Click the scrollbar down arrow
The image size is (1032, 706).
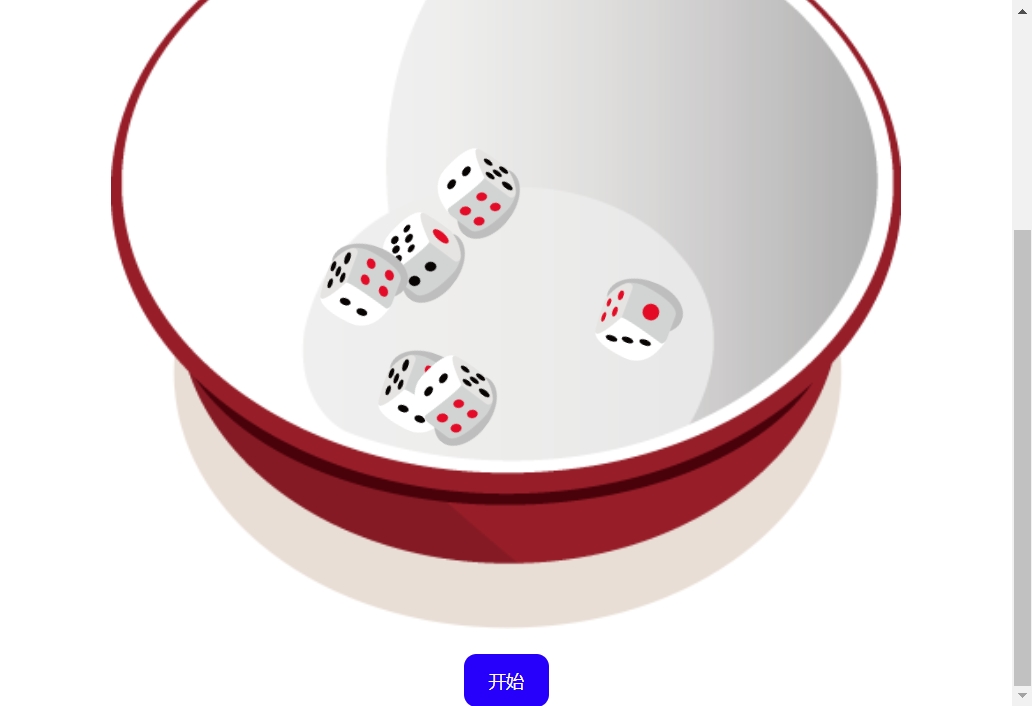[1021, 695]
